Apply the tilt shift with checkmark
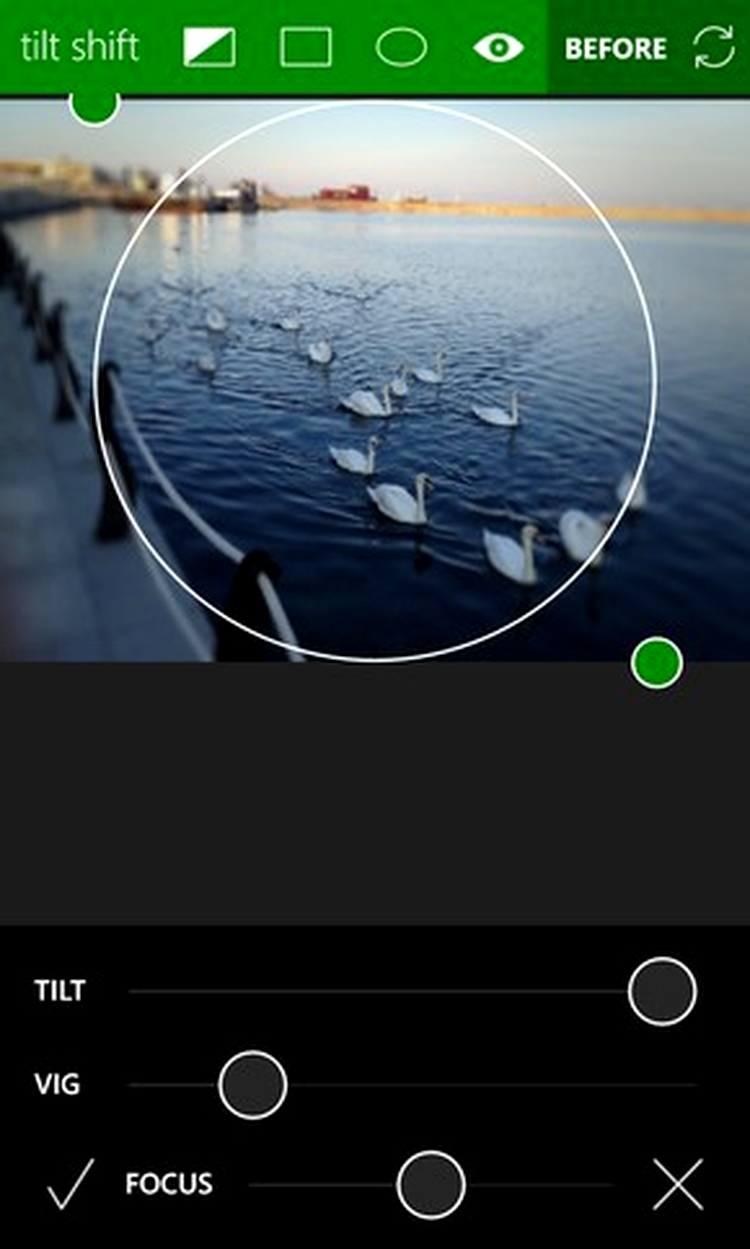Screen dimensions: 750x1249 (x=70, y=1184)
